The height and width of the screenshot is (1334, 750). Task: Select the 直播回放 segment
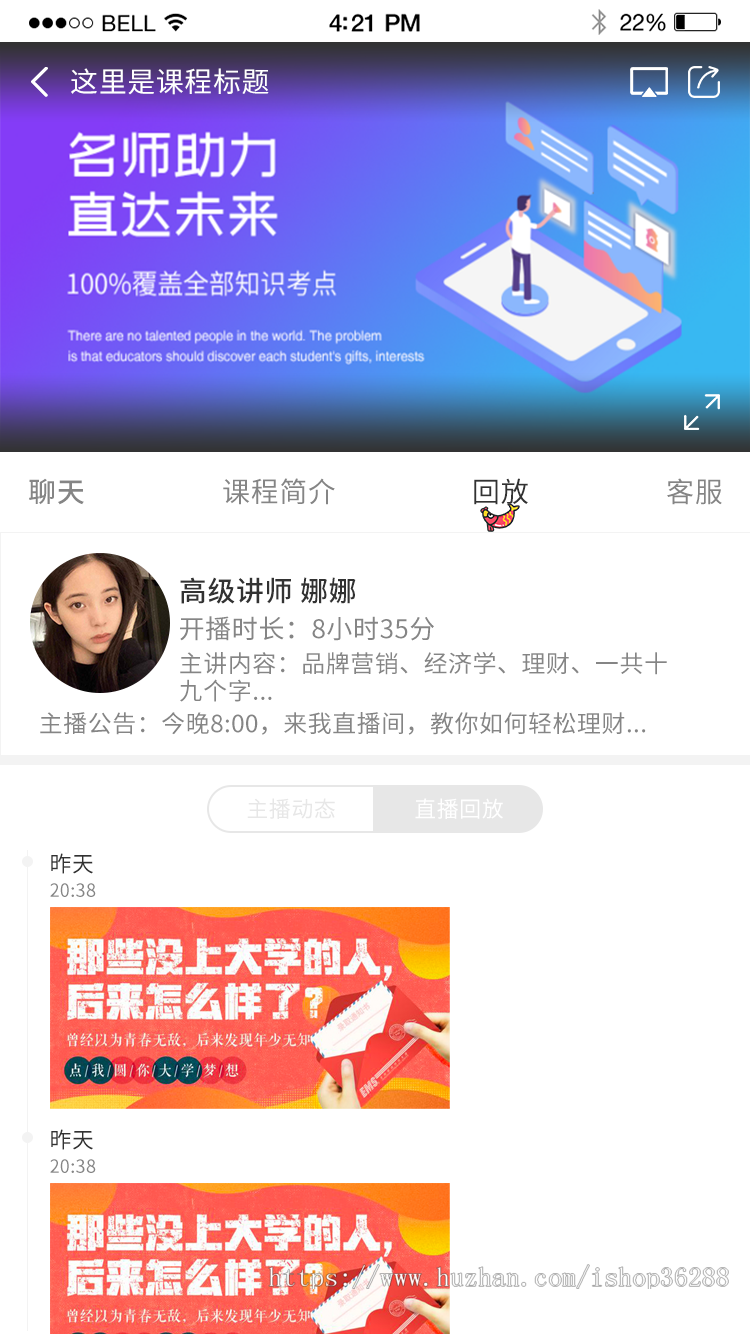[459, 809]
